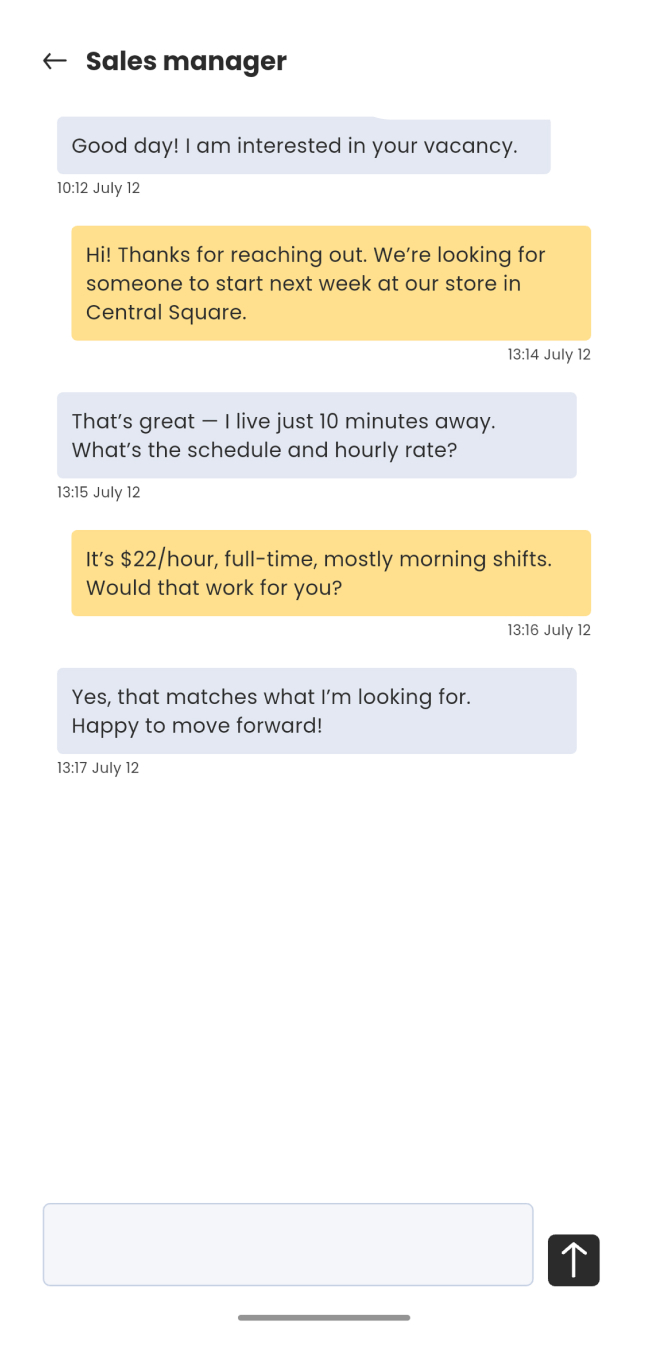Tap the message input field
This screenshot has width=649, height=1359.
coord(288,1244)
